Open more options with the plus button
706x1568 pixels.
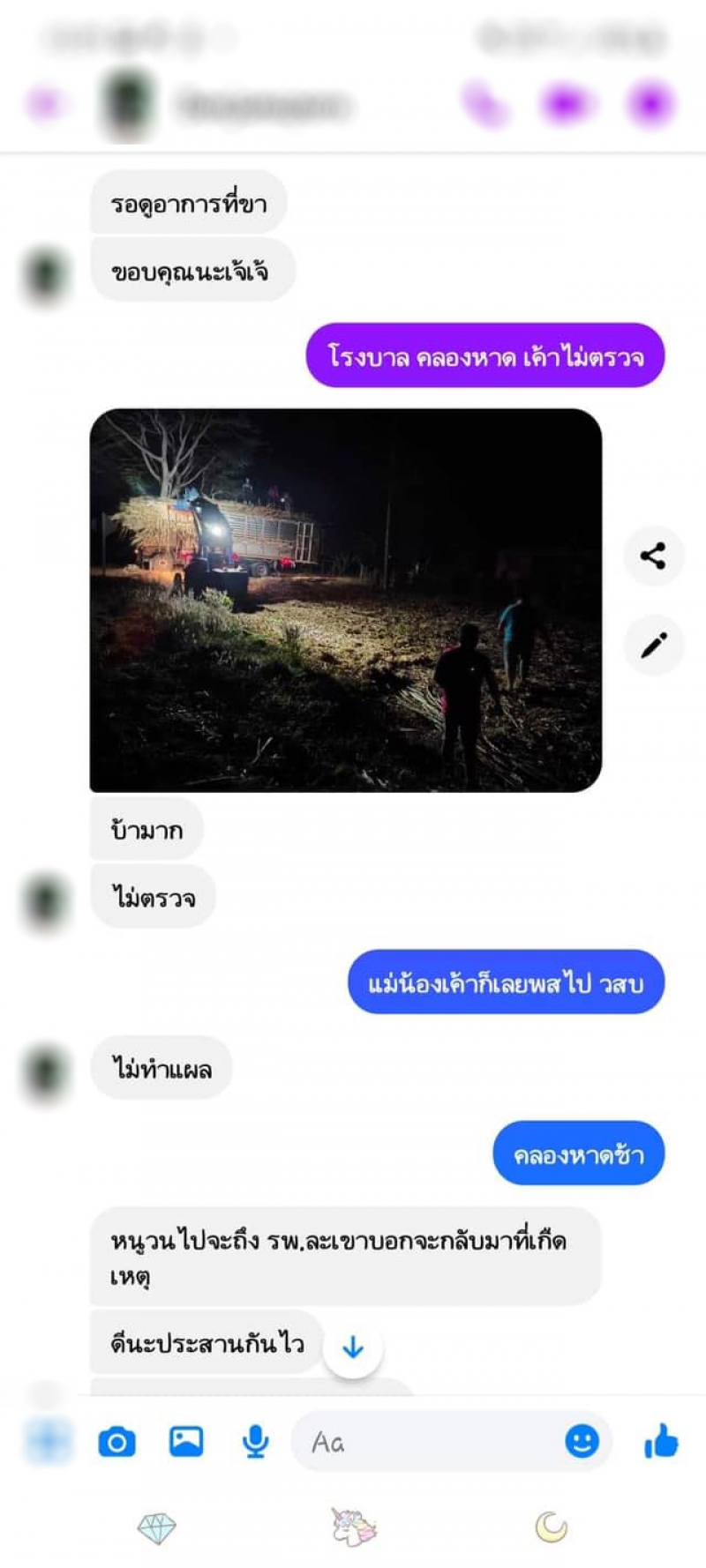47,1441
